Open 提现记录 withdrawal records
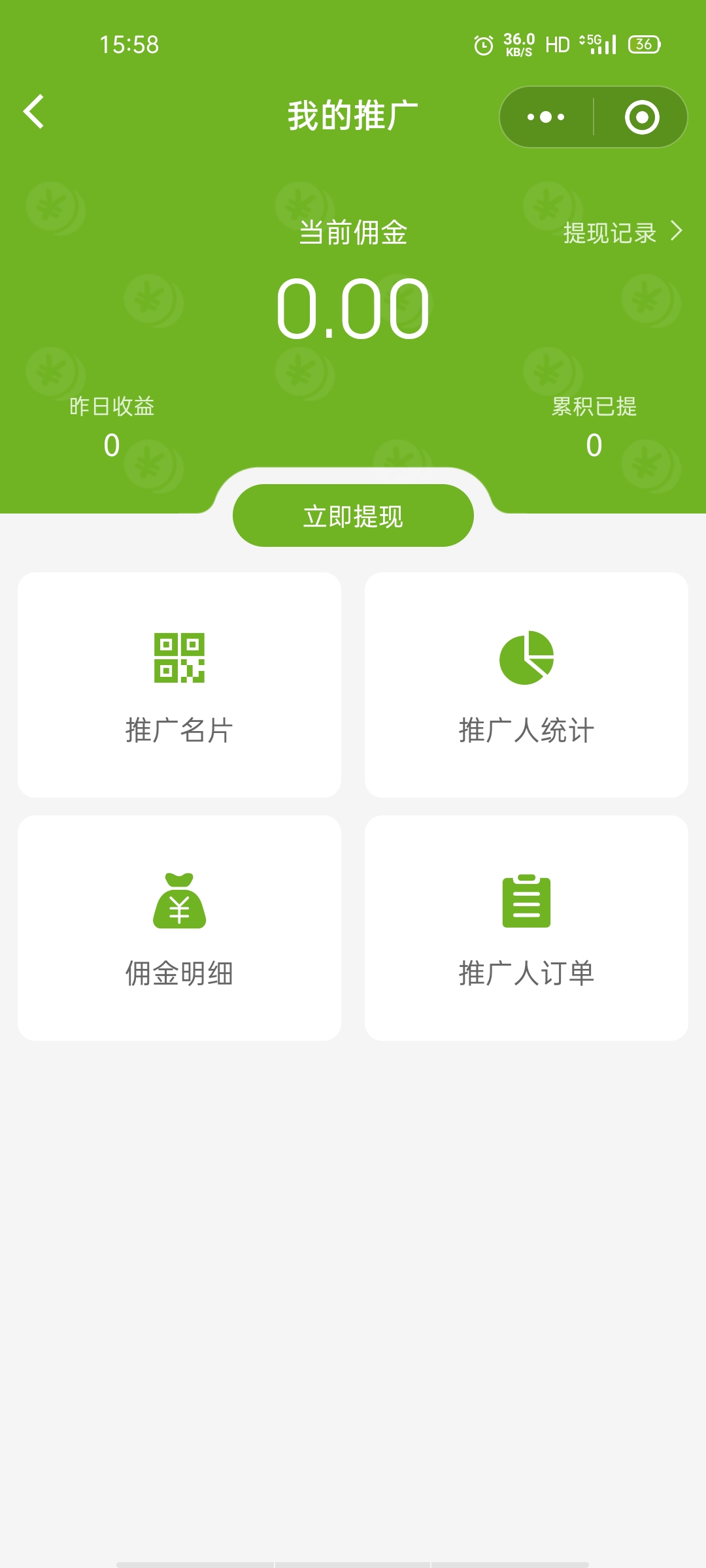 coord(623,232)
